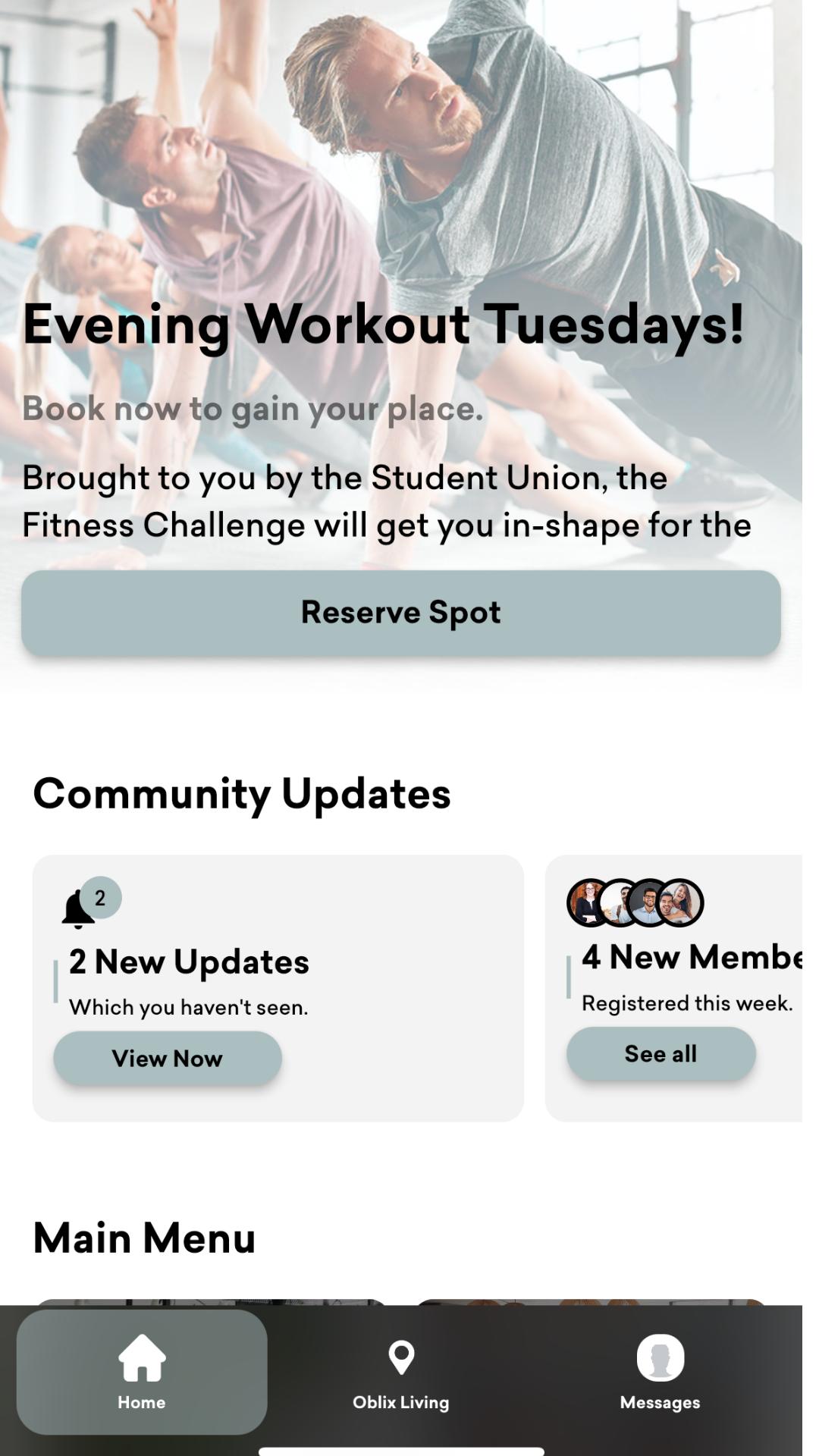This screenshot has height=1456, width=819.
Task: Open the 2 New Updates card
Action: coord(278,988)
